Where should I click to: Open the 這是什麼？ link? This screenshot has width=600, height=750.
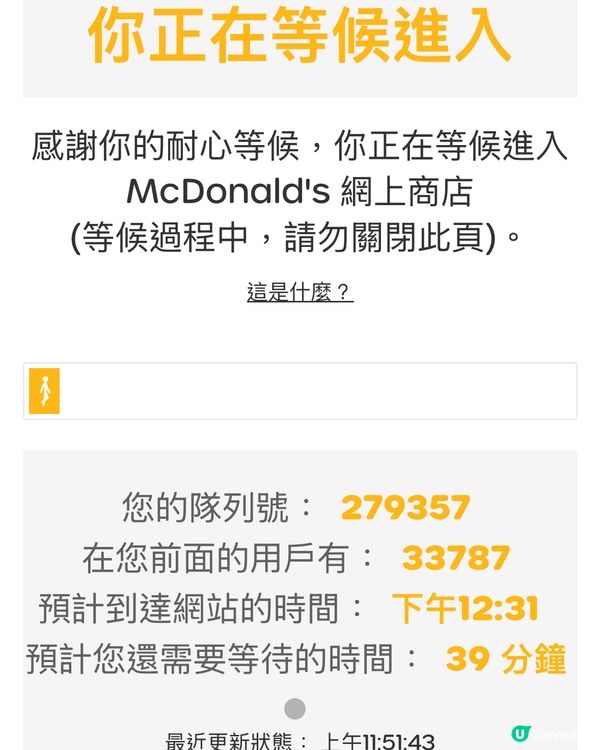300,292
